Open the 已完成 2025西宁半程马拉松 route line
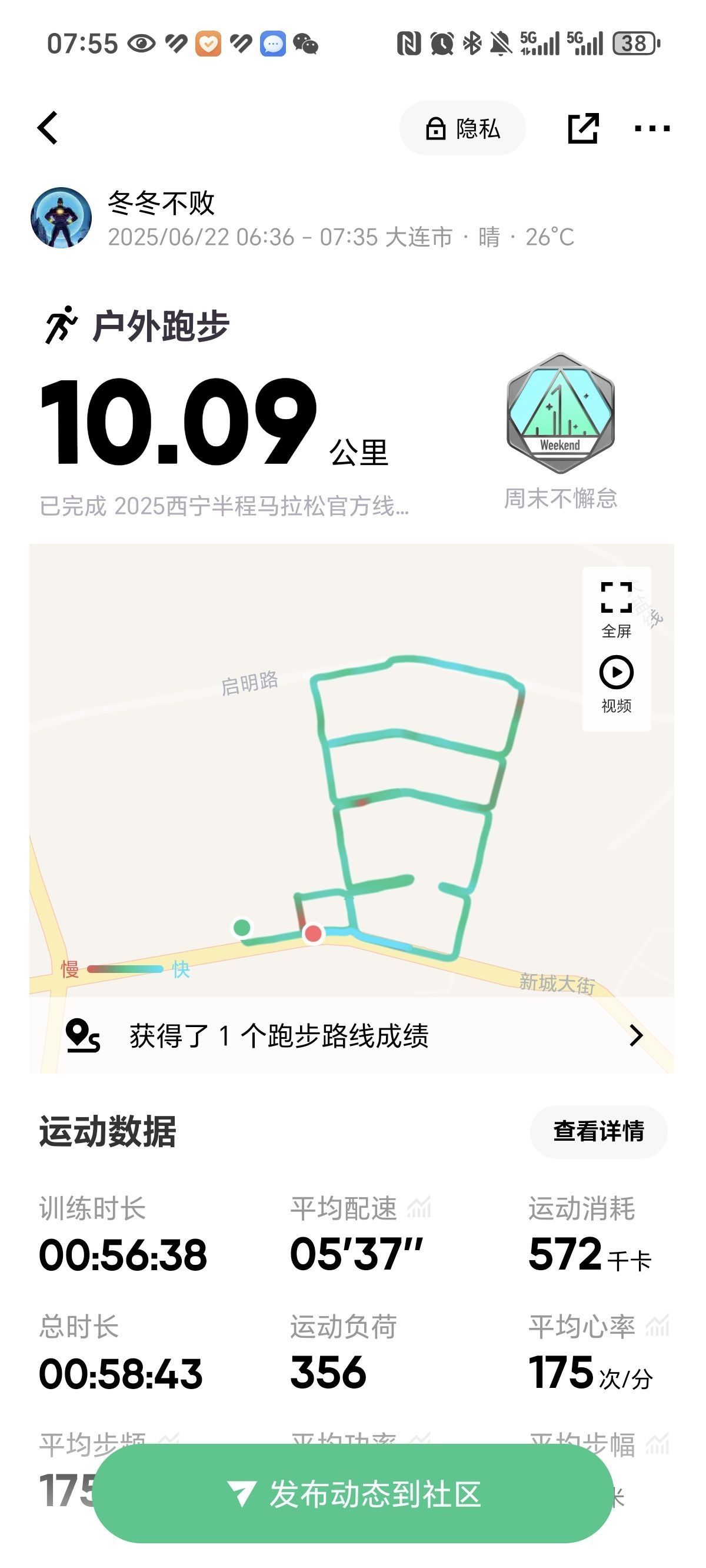This screenshot has width=706, height=1568. coord(224,506)
